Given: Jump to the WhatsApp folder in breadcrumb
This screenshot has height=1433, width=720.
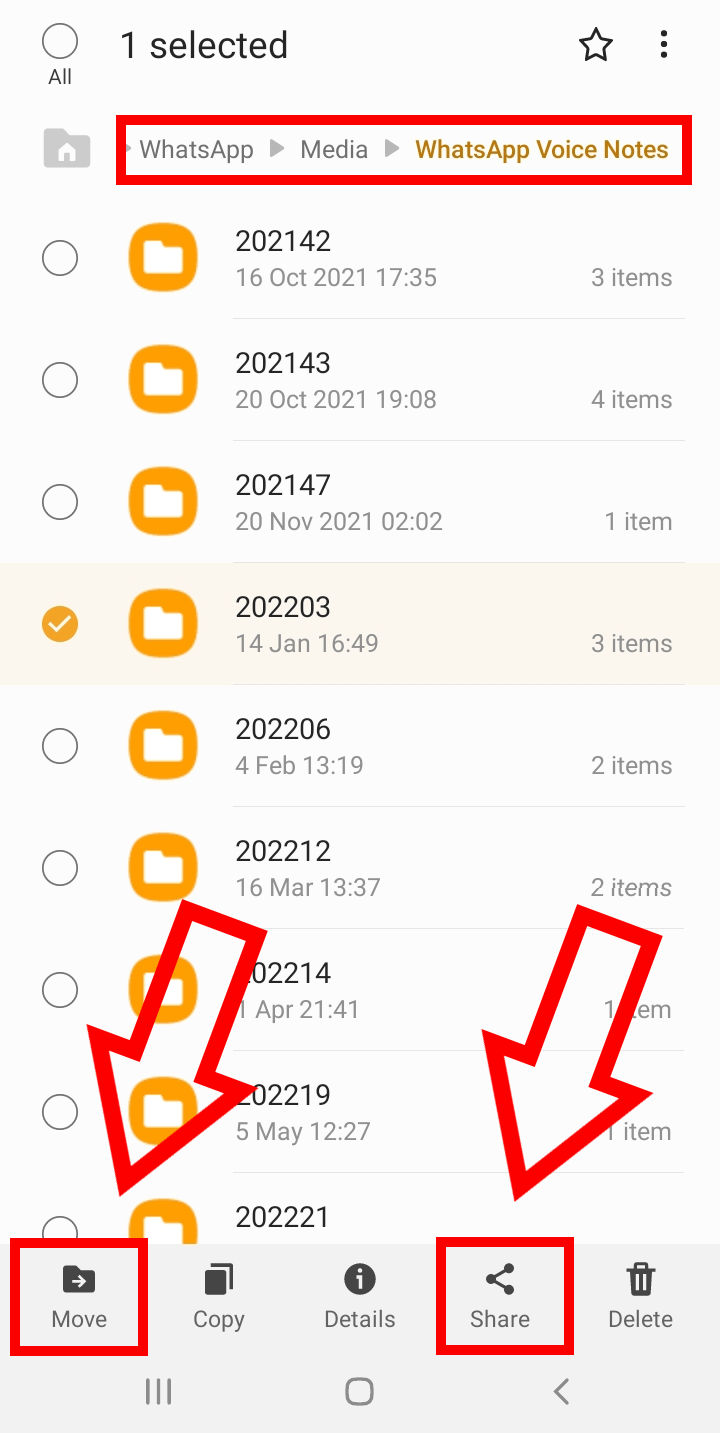Looking at the screenshot, I should (196, 150).
